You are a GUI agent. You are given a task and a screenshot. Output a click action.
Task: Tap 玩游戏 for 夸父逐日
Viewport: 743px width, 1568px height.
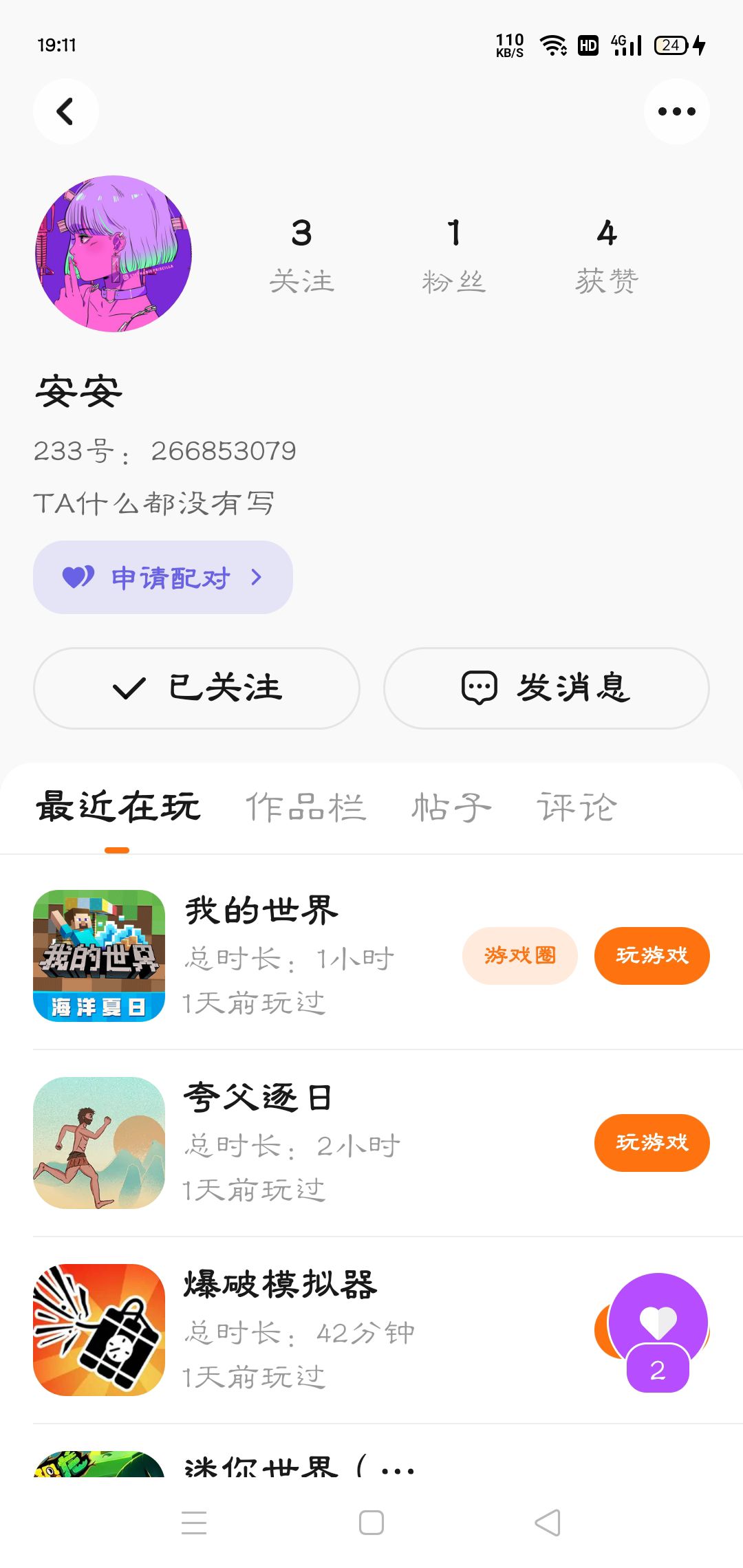point(652,1143)
